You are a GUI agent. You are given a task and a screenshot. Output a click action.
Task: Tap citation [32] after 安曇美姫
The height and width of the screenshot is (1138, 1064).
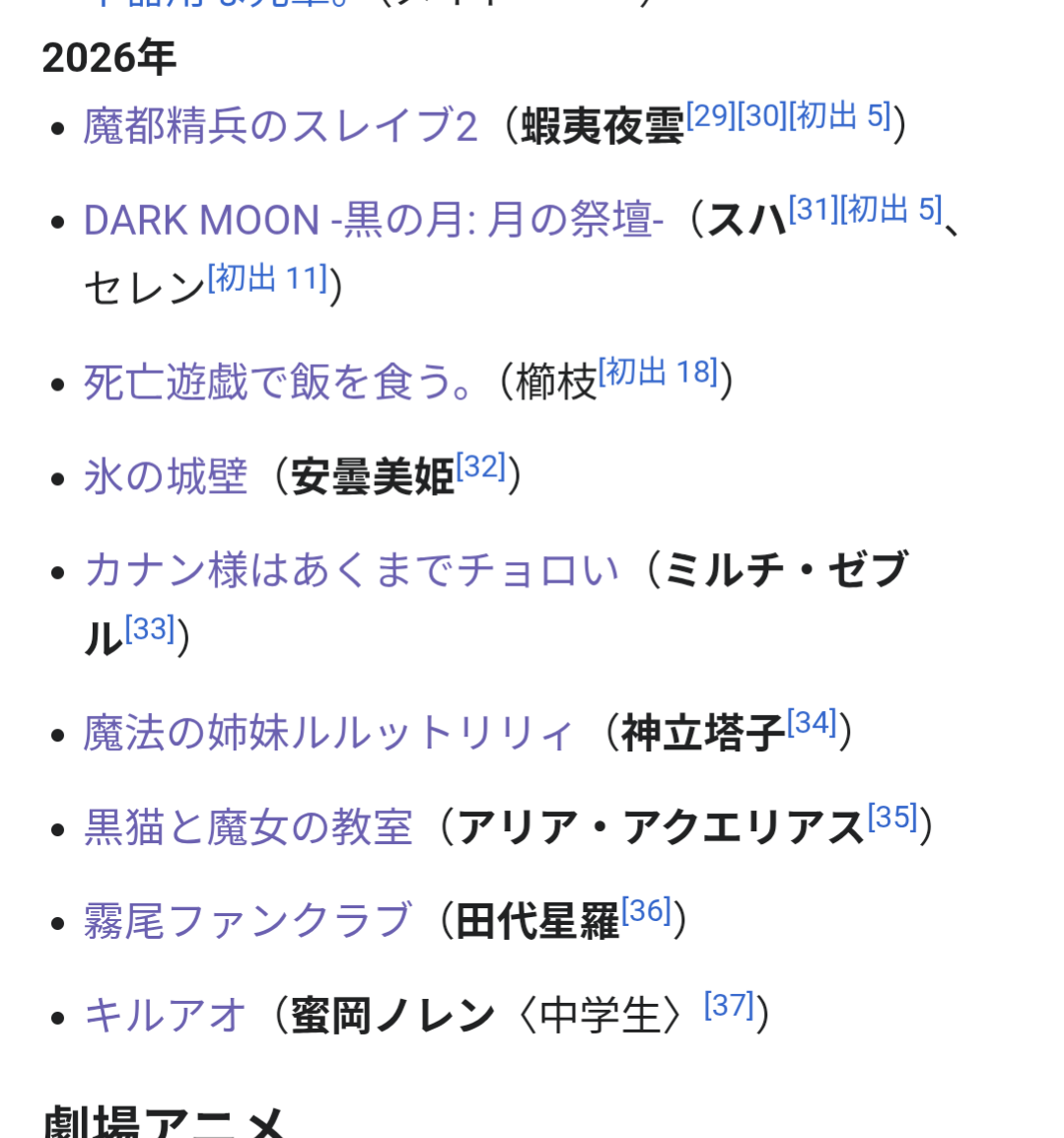click(480, 465)
